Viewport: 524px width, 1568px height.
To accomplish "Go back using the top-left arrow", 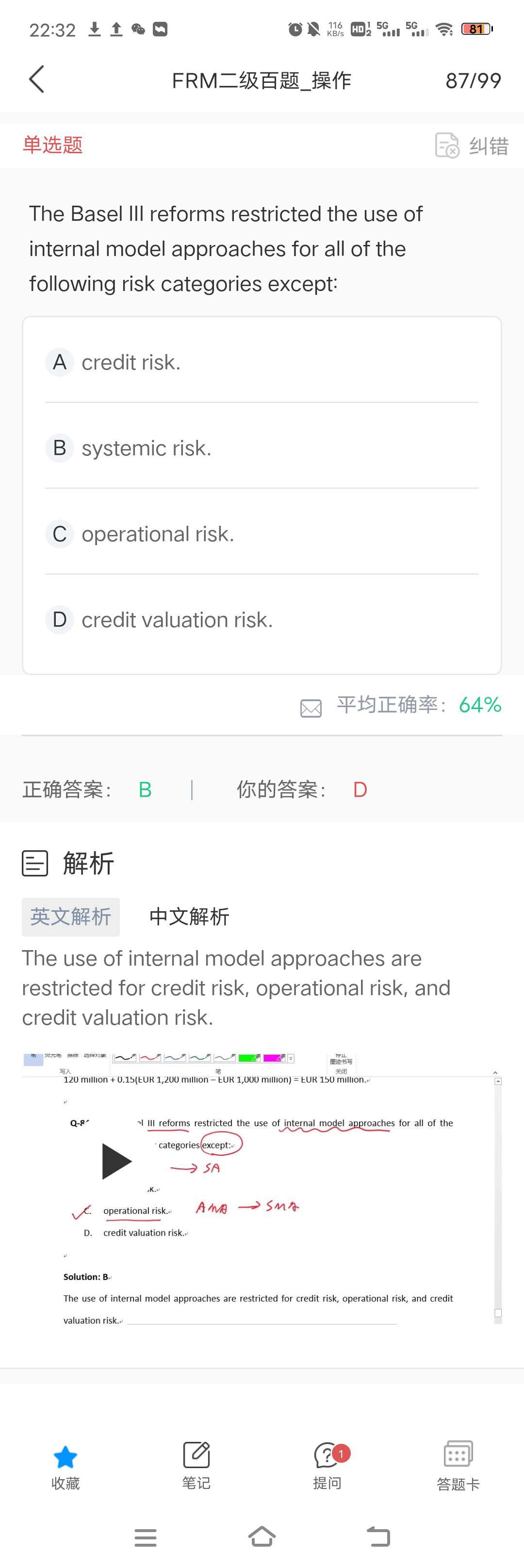I will [36, 80].
